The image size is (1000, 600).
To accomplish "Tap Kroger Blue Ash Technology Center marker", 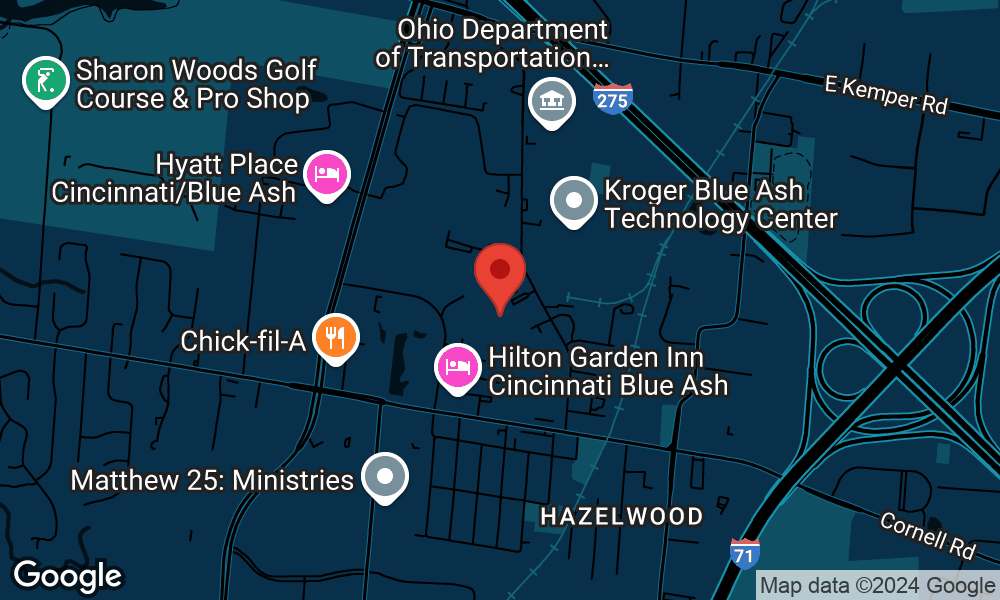I will [574, 199].
